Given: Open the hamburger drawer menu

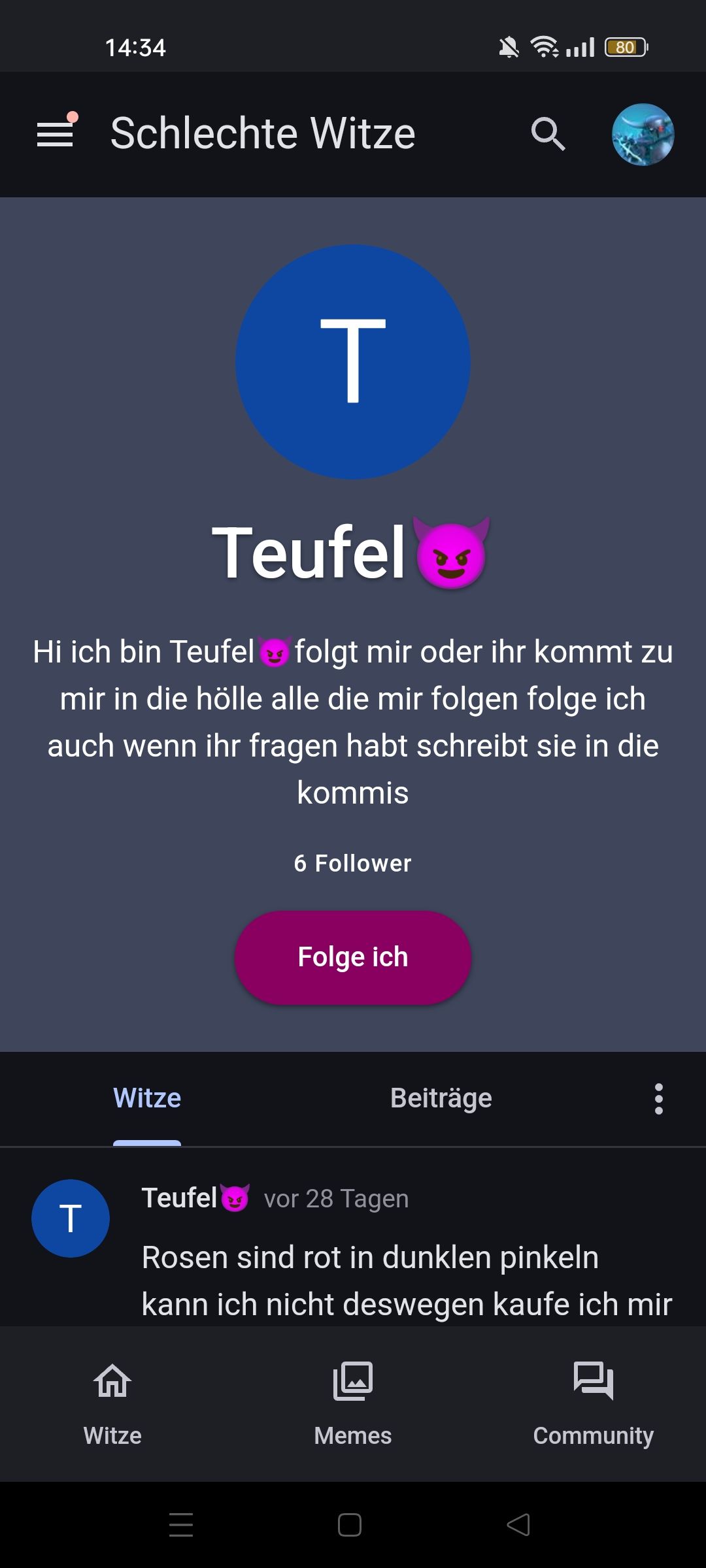Looking at the screenshot, I should point(55,134).
